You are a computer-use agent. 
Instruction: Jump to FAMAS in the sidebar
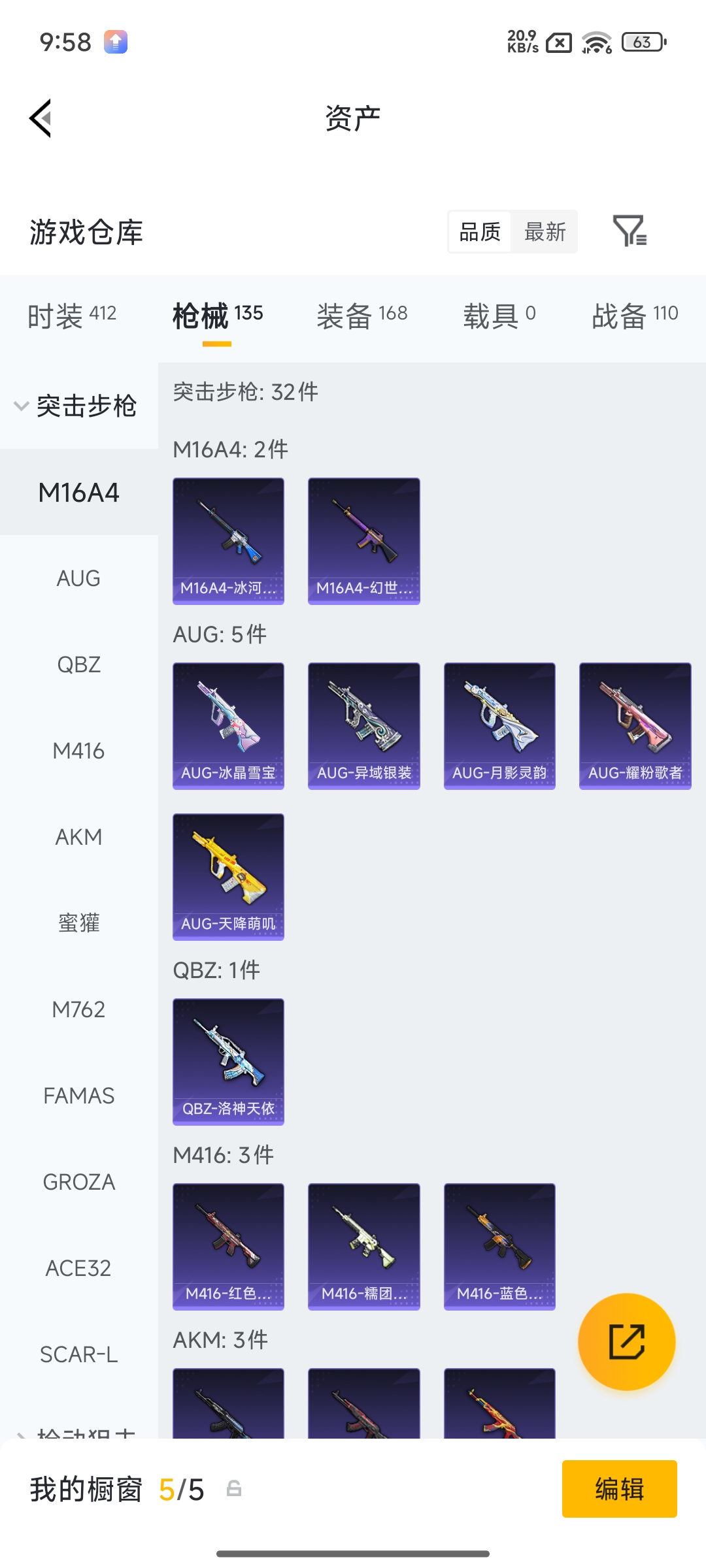(78, 1096)
